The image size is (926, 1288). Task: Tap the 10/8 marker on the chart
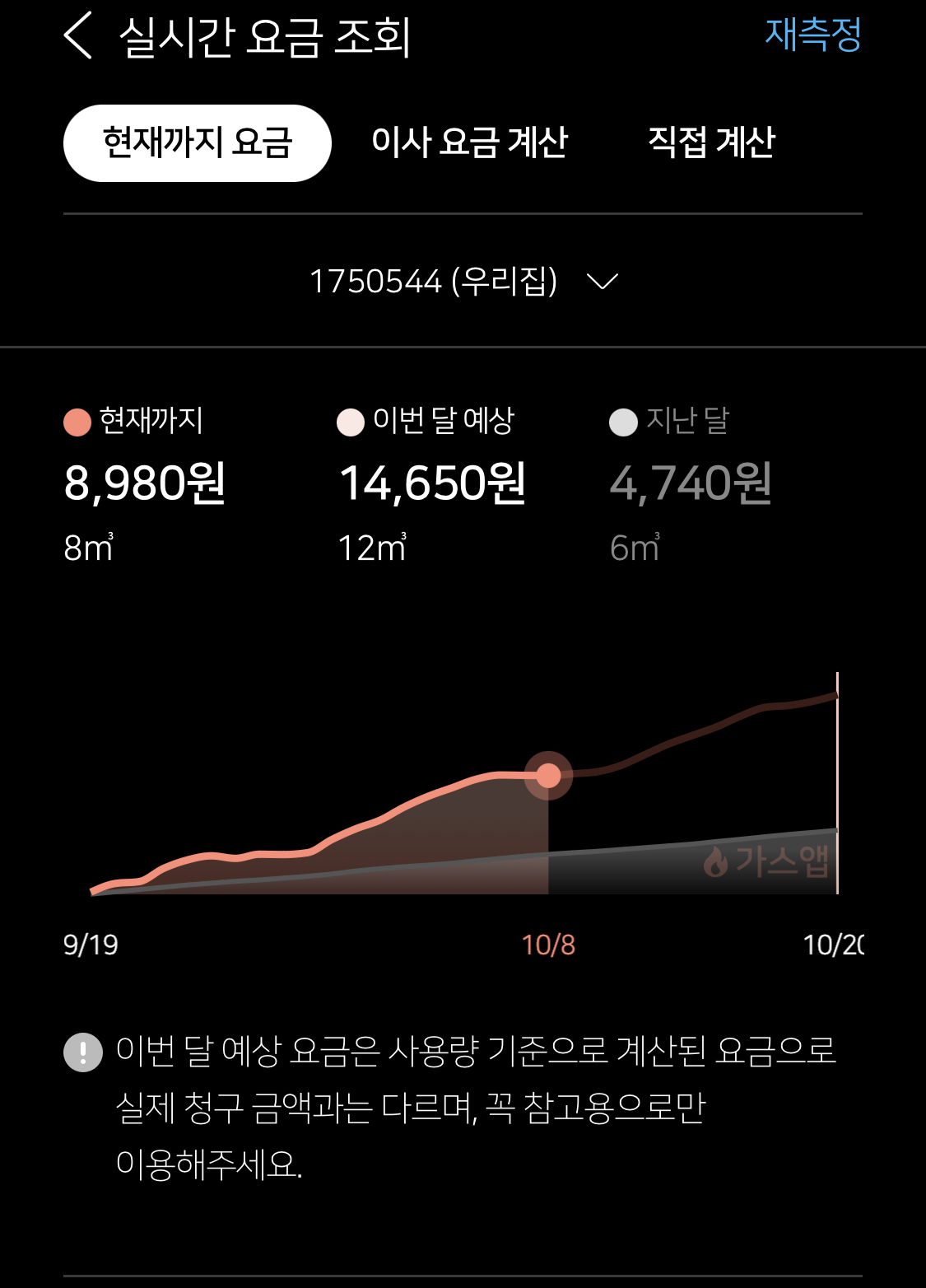(548, 775)
